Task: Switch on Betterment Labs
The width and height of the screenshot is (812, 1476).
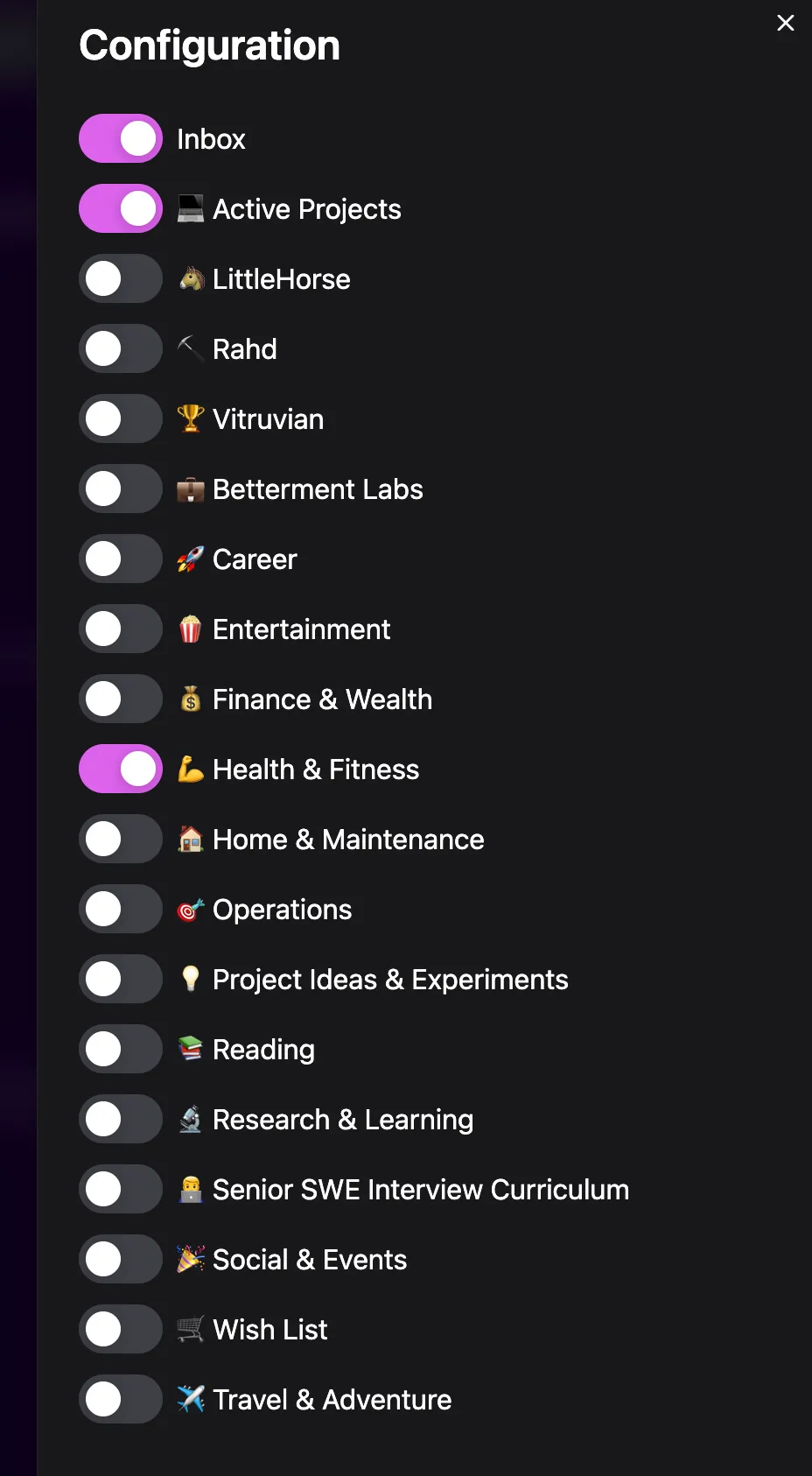Action: coord(121,488)
